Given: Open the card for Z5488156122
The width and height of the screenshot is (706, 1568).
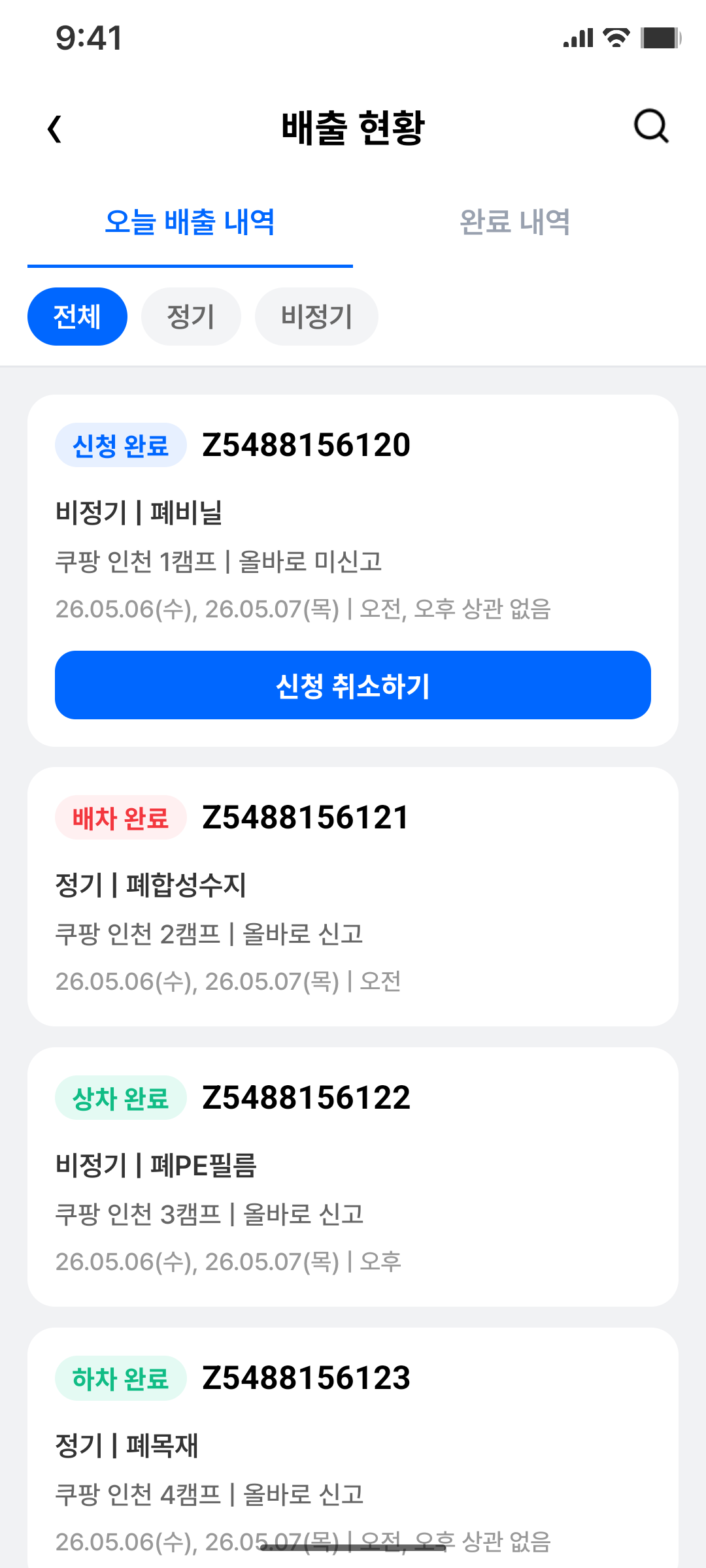Looking at the screenshot, I should tap(353, 1177).
